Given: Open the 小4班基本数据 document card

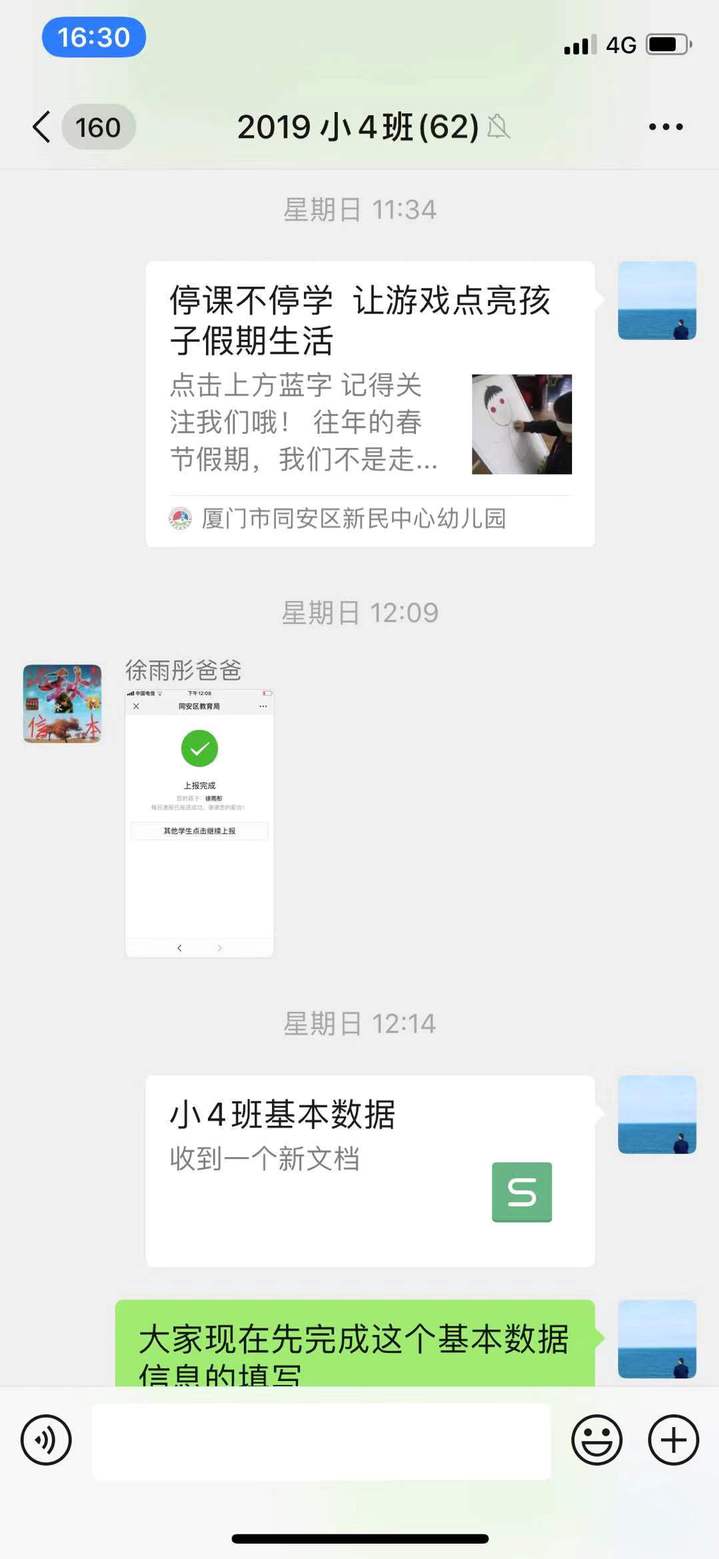Looking at the screenshot, I should (370, 1170).
